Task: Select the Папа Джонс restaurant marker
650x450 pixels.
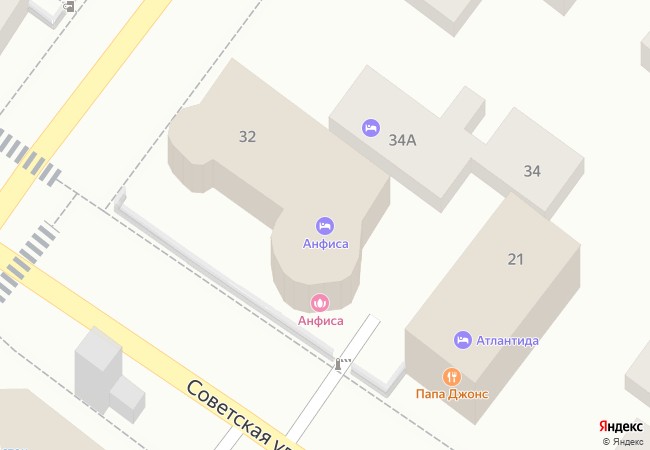Action: (452, 376)
